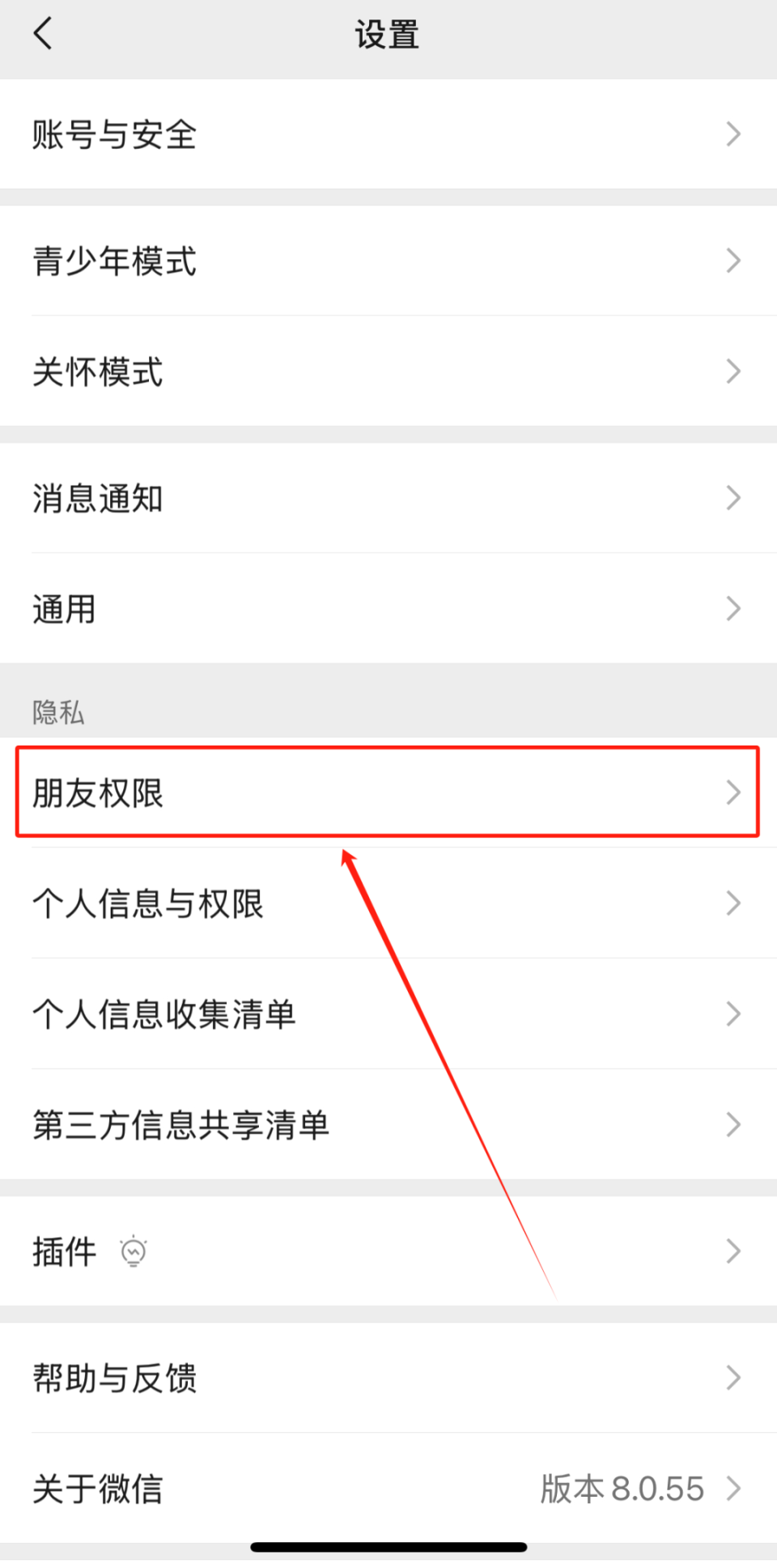View 第三方信息共享清单
The width and height of the screenshot is (777, 1568).
[388, 1125]
